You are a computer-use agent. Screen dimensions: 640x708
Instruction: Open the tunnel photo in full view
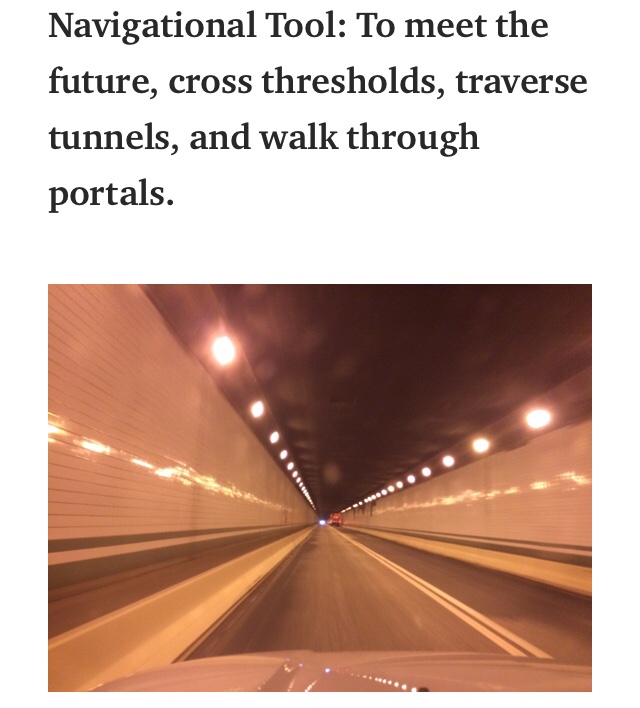[320, 488]
